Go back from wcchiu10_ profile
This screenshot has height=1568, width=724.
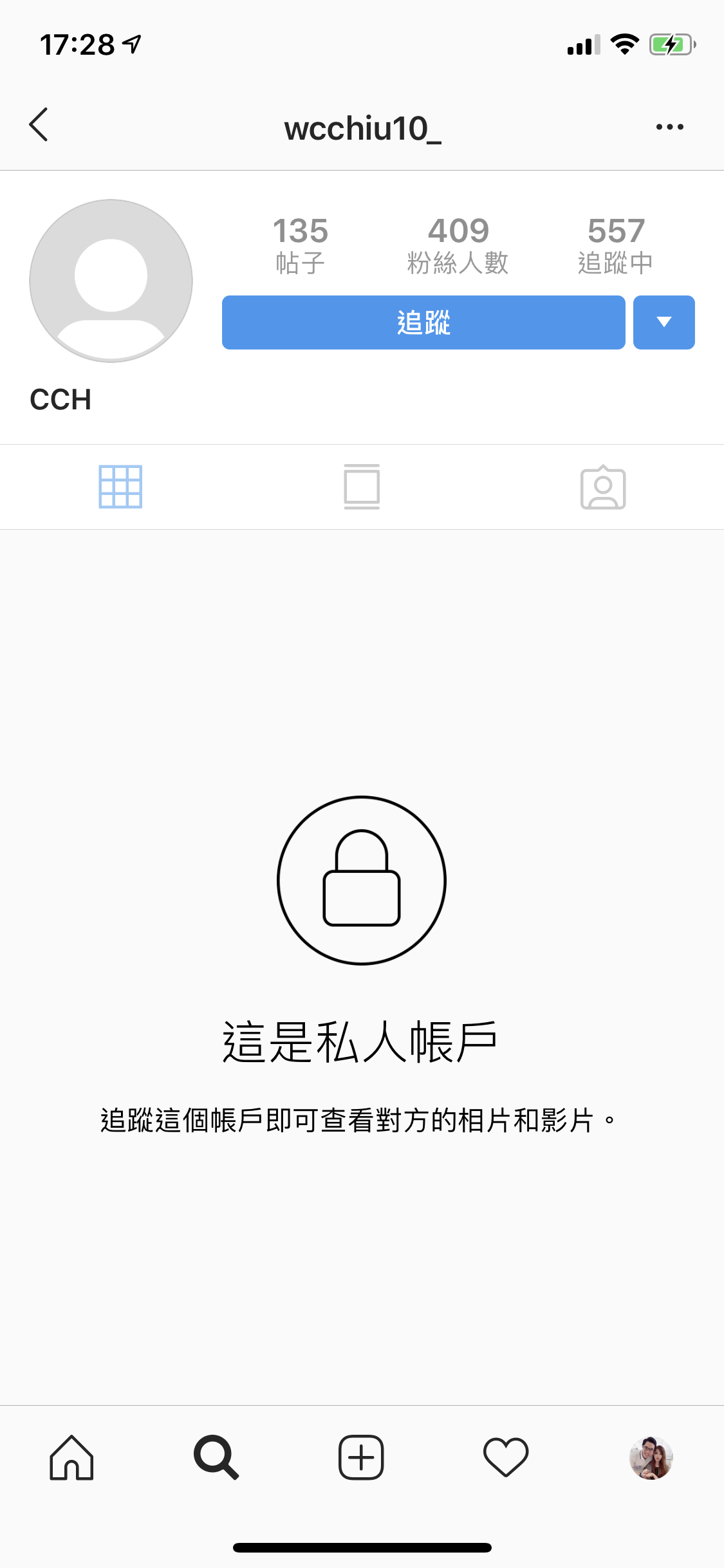tap(39, 125)
